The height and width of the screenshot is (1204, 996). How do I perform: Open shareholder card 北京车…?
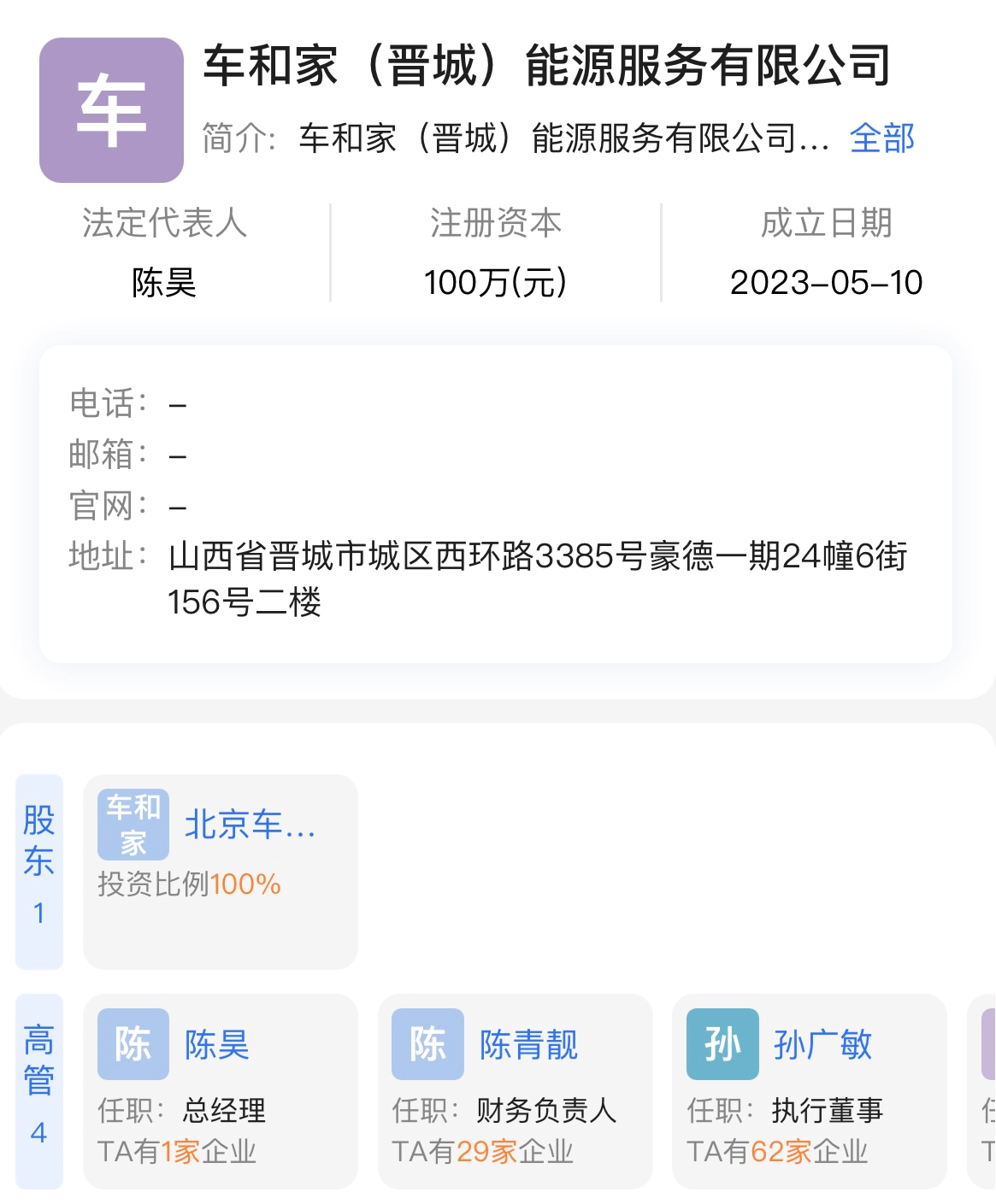coord(221,871)
